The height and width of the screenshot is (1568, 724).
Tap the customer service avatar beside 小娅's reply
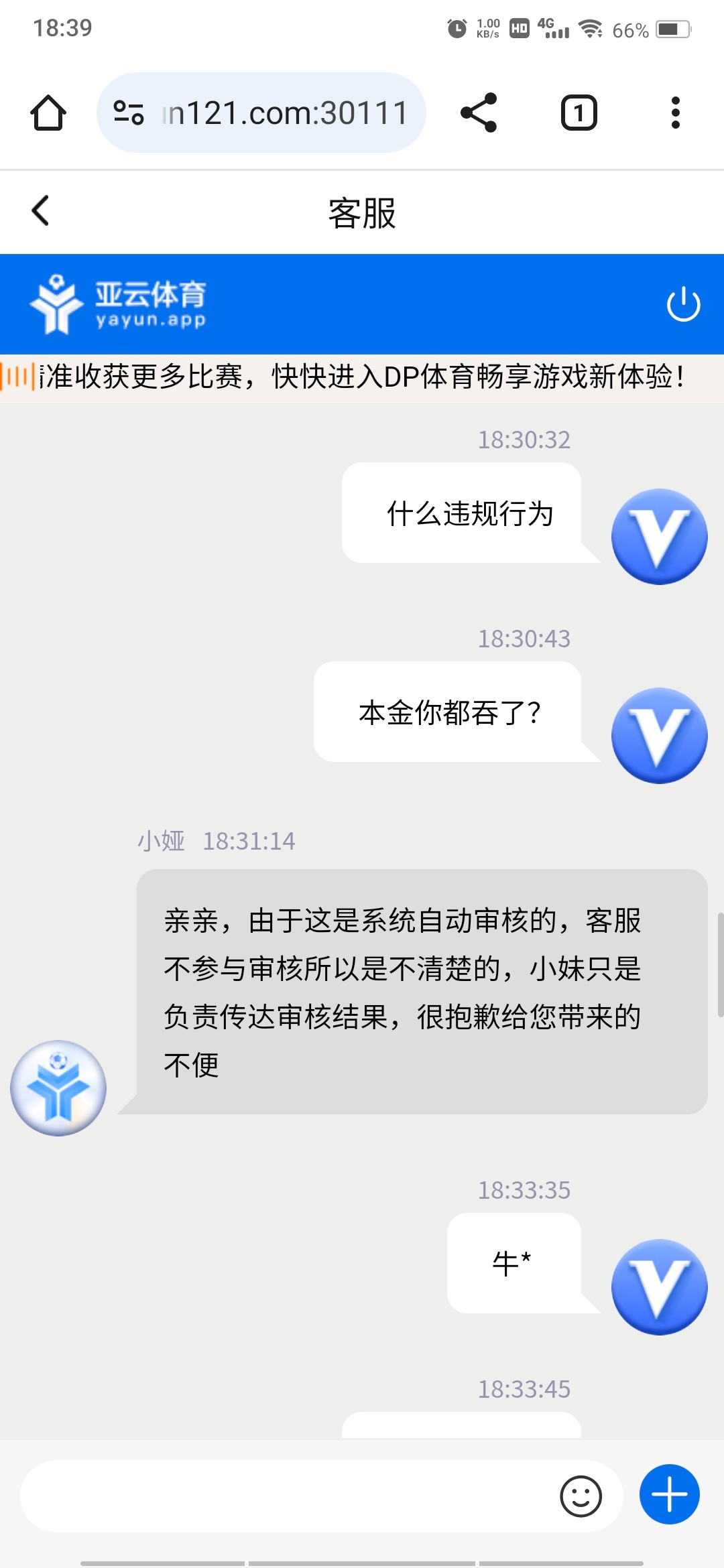tap(58, 1088)
